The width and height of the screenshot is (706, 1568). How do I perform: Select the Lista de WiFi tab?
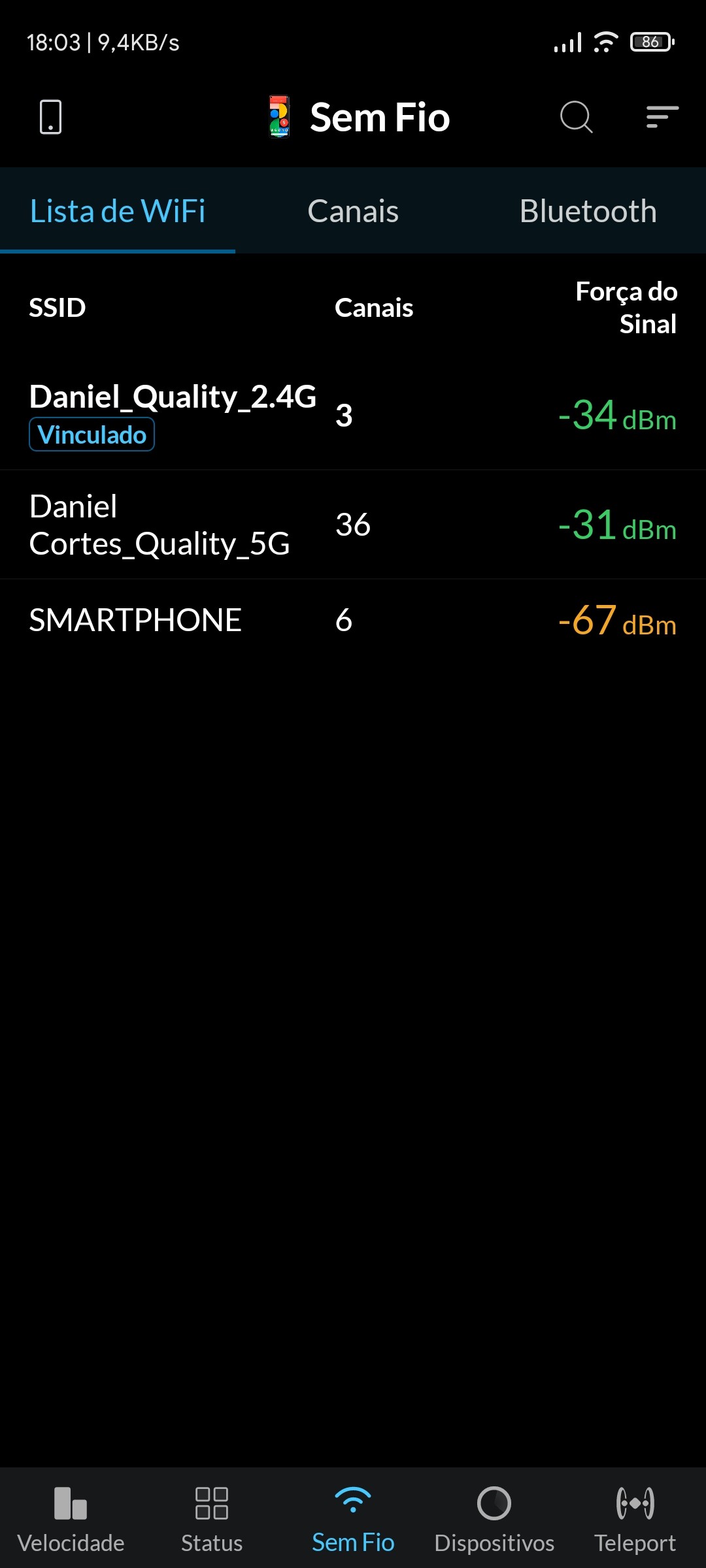(x=118, y=211)
